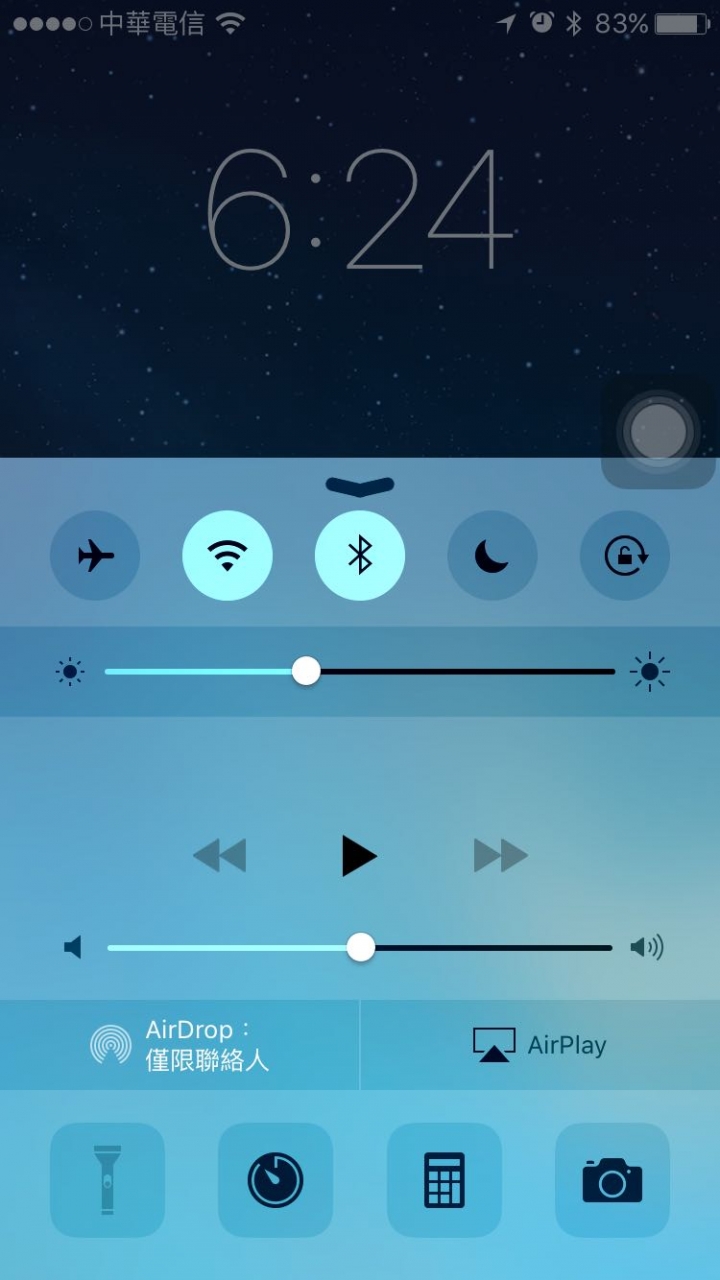Skip to the next track
The height and width of the screenshot is (1280, 720).
[500, 856]
